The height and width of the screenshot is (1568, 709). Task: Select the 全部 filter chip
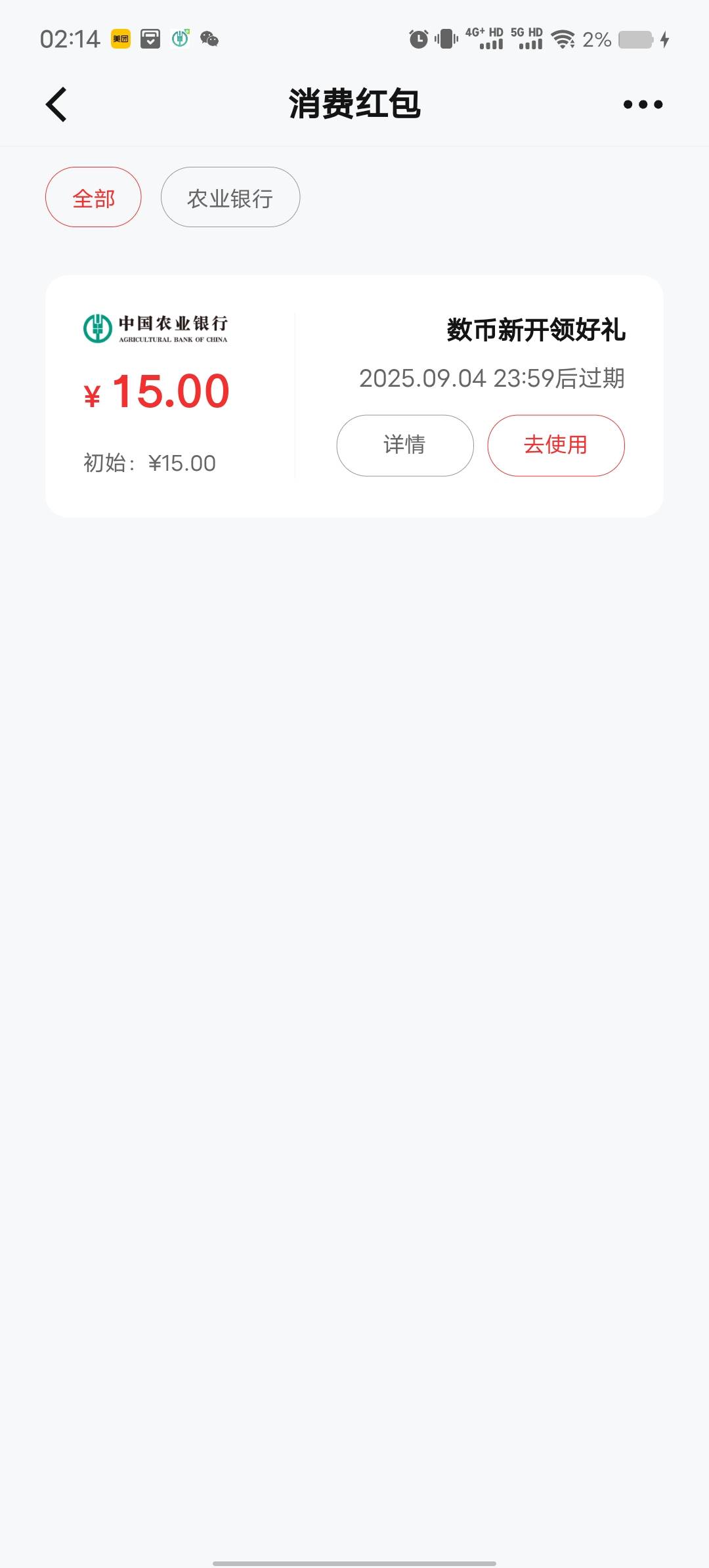tap(93, 198)
